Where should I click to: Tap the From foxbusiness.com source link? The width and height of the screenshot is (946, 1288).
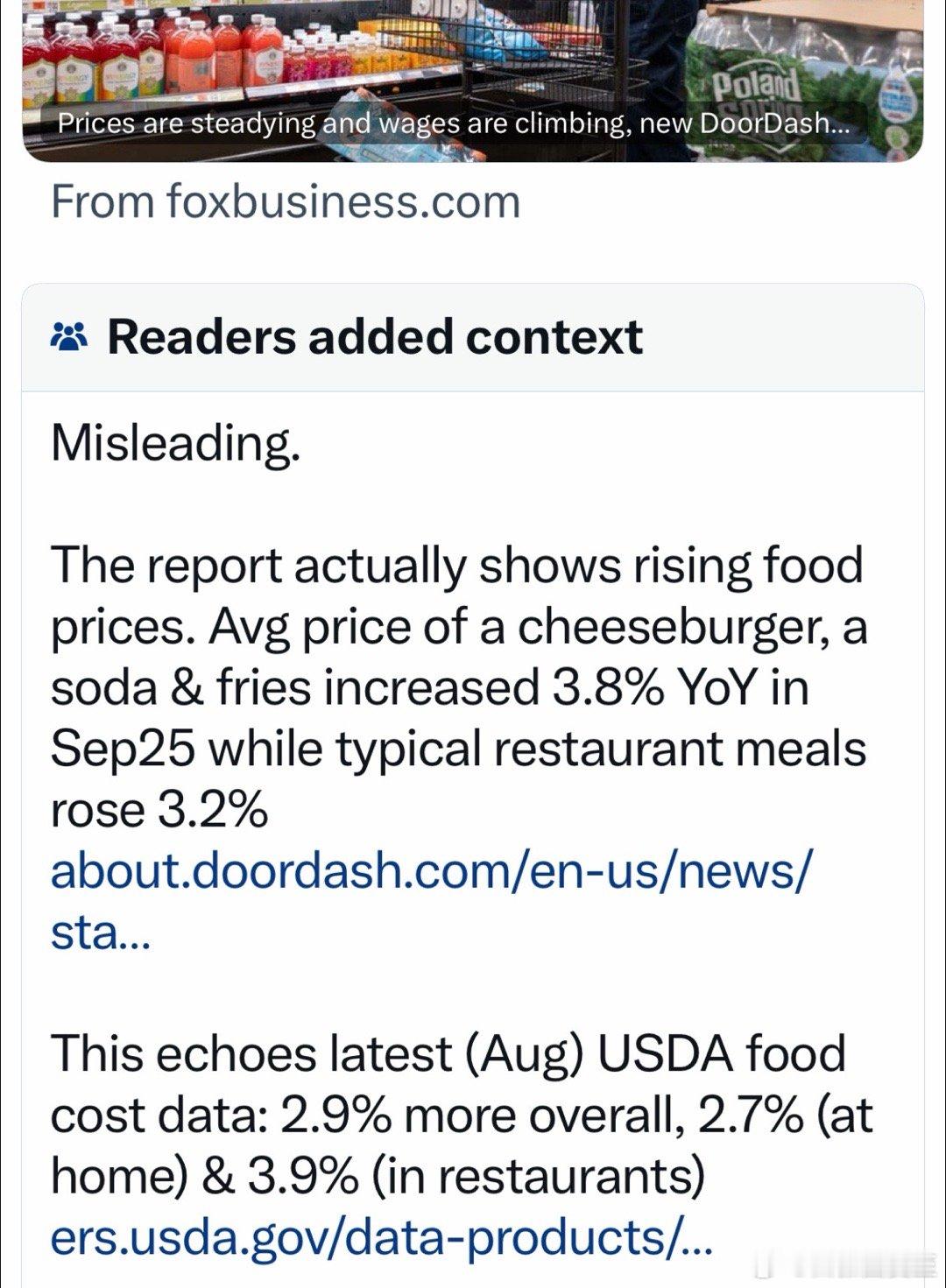coord(286,202)
